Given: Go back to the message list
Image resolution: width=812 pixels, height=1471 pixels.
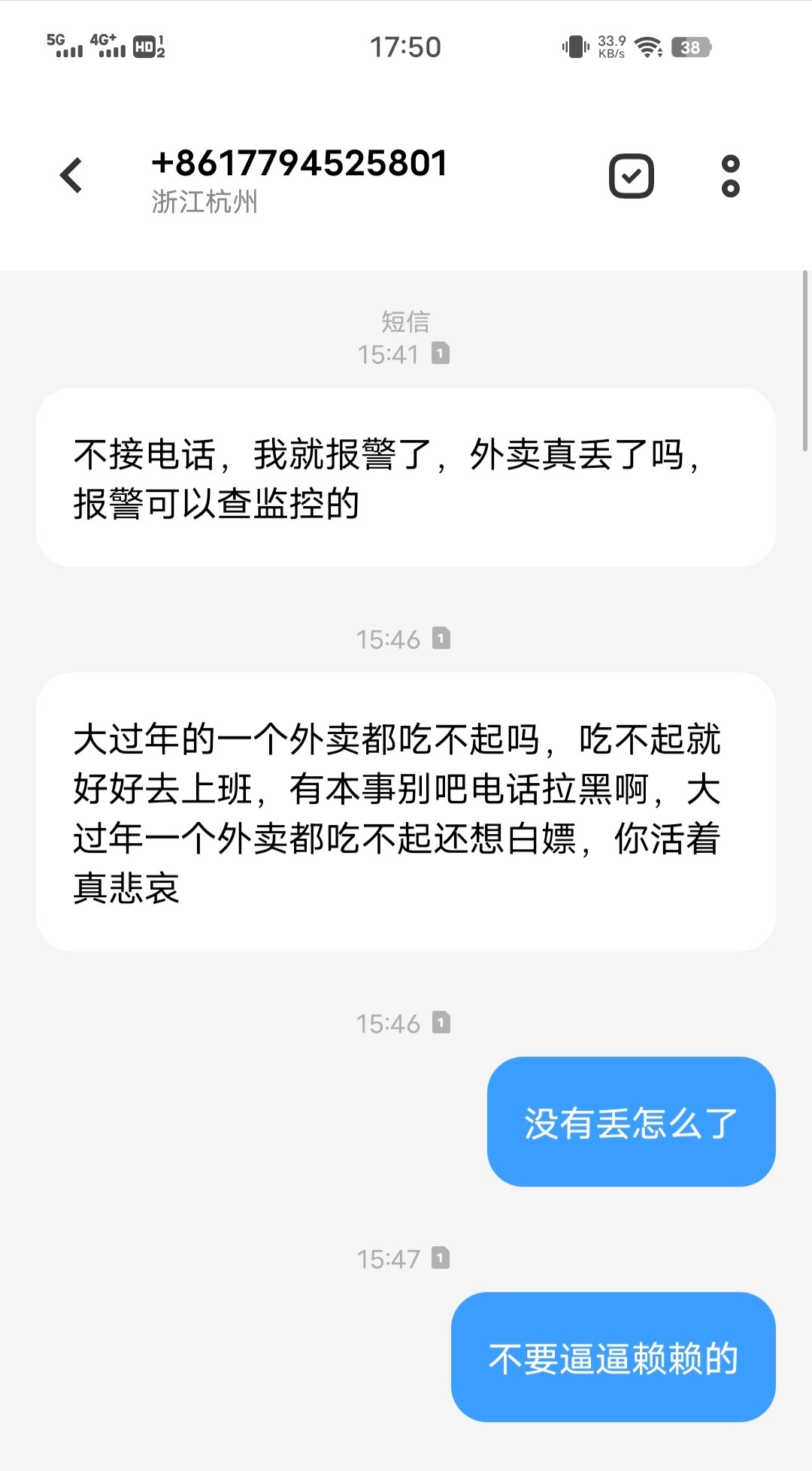Looking at the screenshot, I should (x=71, y=176).
